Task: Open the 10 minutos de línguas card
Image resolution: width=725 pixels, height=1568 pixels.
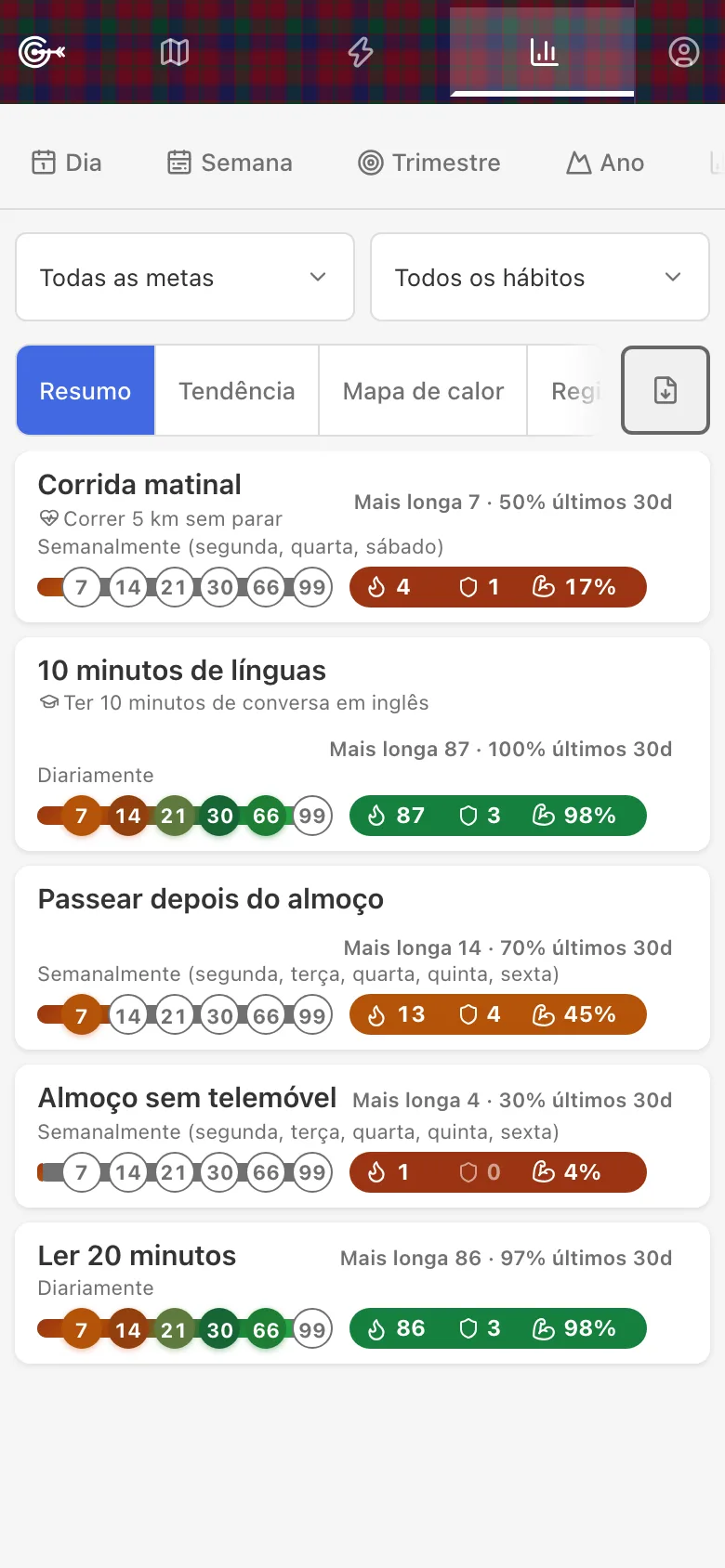Action: [x=362, y=744]
